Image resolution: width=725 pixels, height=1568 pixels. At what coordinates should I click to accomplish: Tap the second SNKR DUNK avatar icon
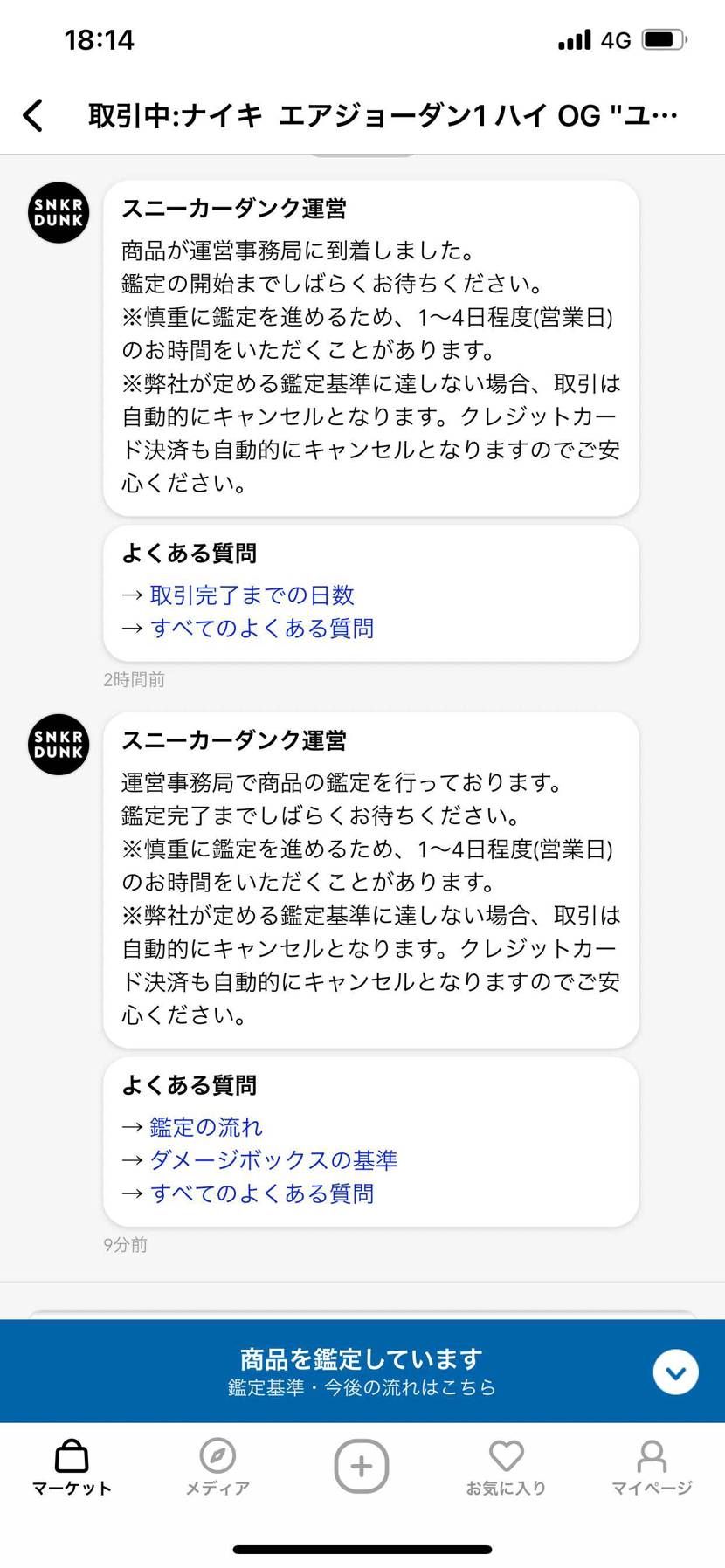58,745
